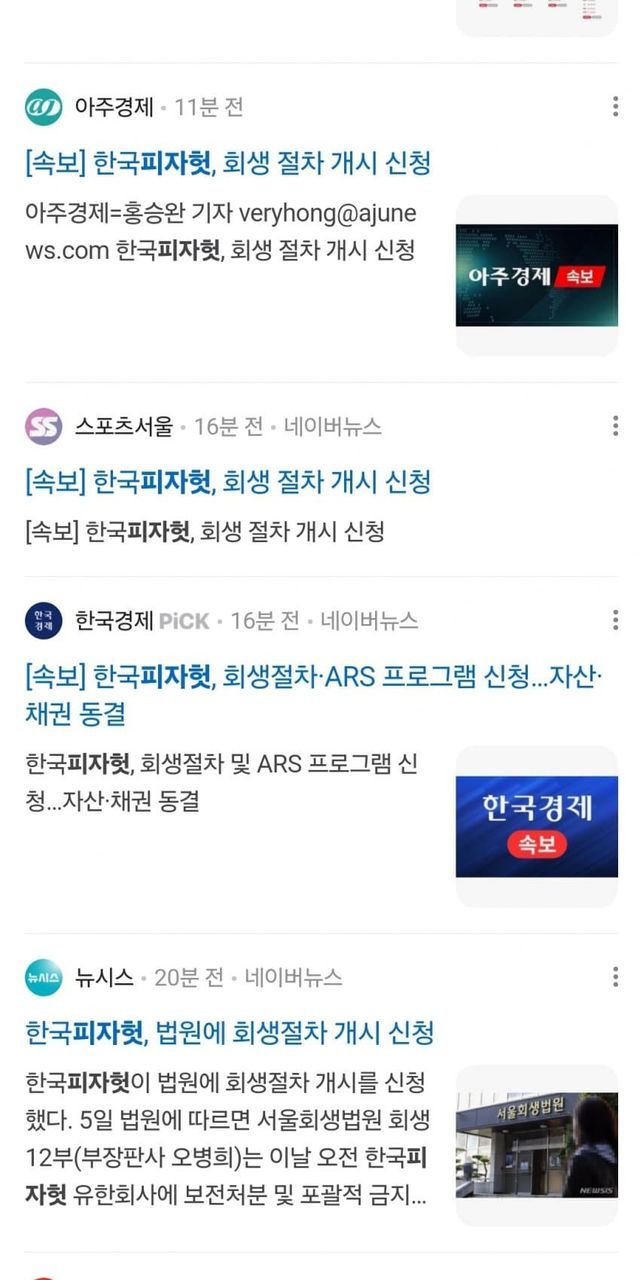Open the 뉴시스 서울회생법원 photo thumbnail

(x=537, y=1146)
